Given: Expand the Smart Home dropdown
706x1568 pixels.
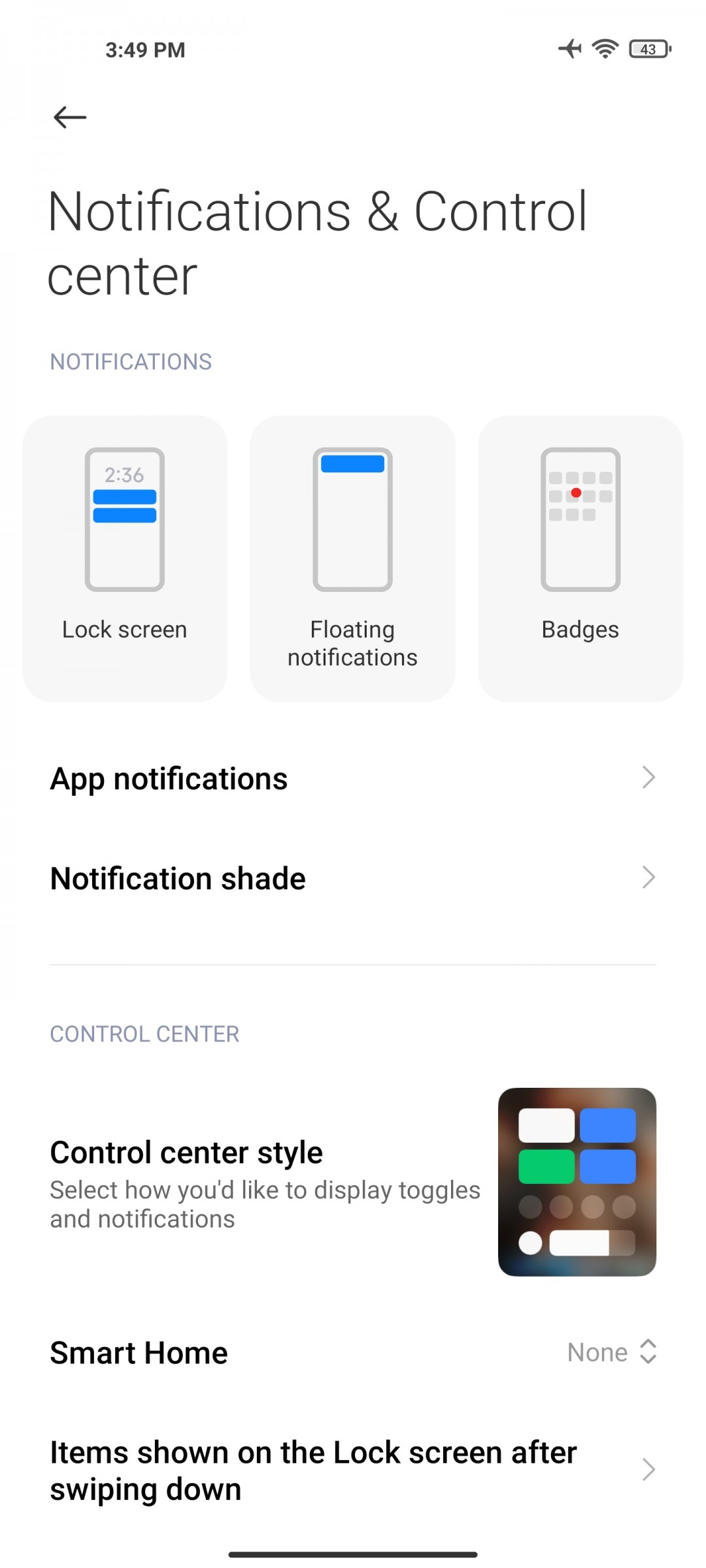Looking at the screenshot, I should coord(611,1352).
